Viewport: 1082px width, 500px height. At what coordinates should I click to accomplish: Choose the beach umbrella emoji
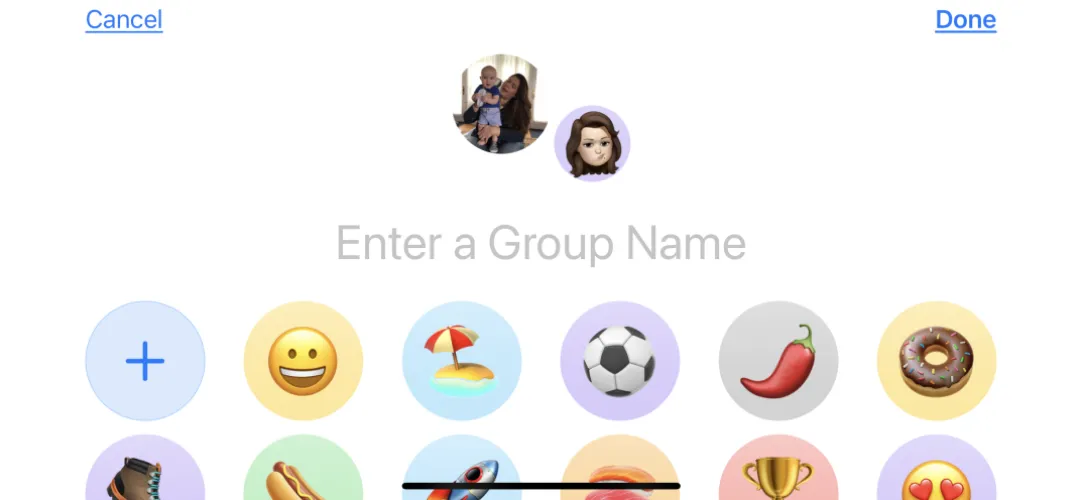click(461, 361)
